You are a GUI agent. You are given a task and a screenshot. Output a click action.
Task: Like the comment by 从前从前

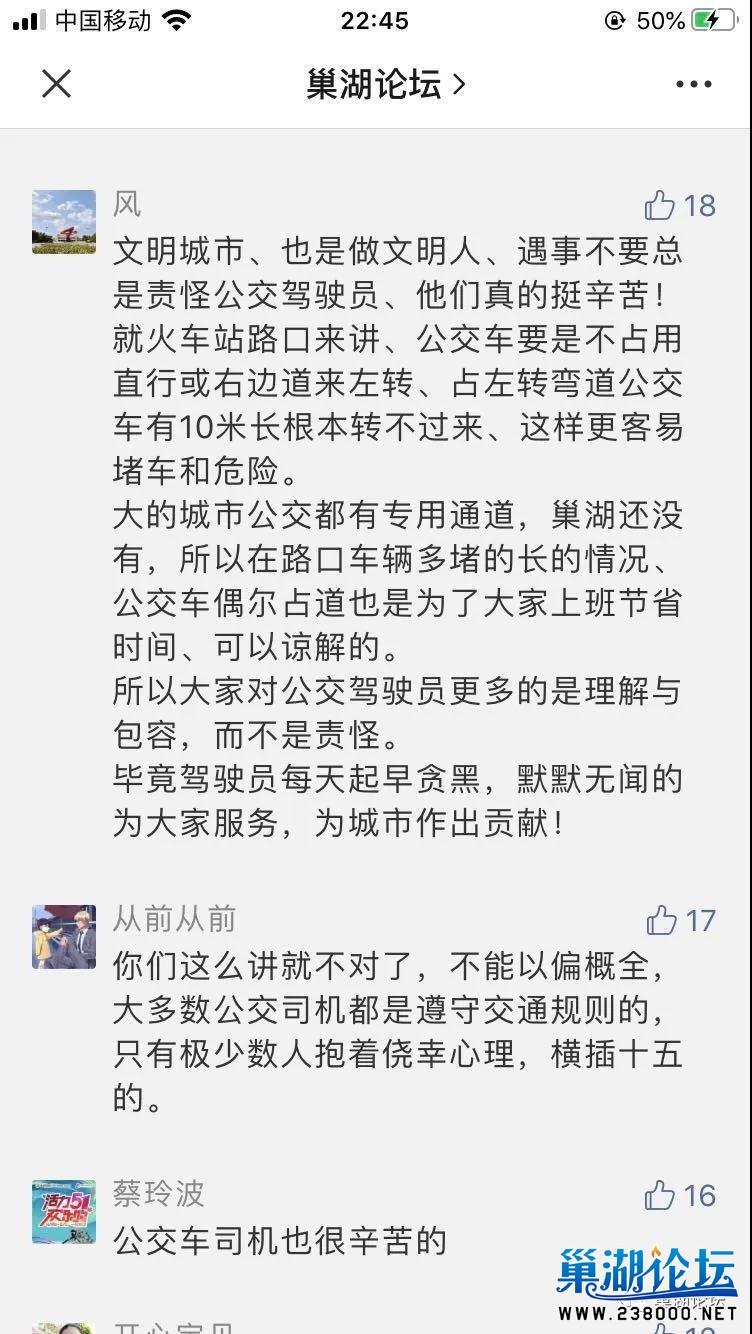click(x=662, y=920)
